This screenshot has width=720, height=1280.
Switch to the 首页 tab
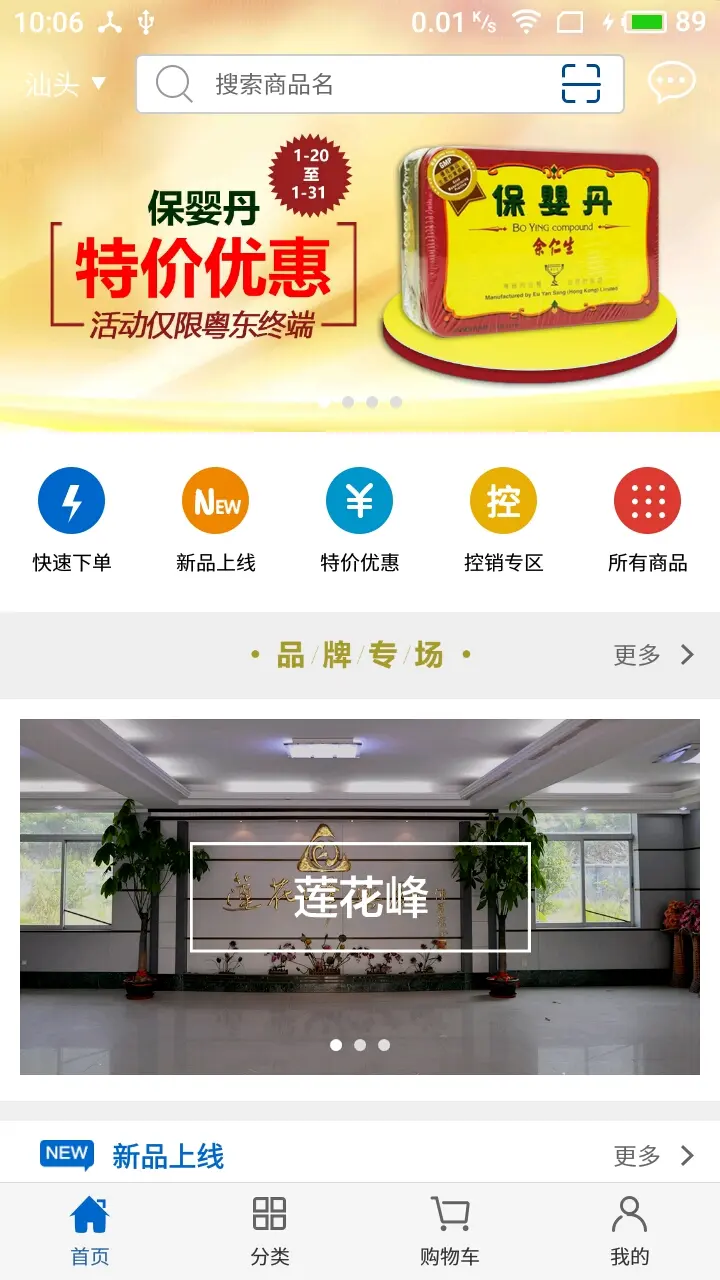[90, 1232]
